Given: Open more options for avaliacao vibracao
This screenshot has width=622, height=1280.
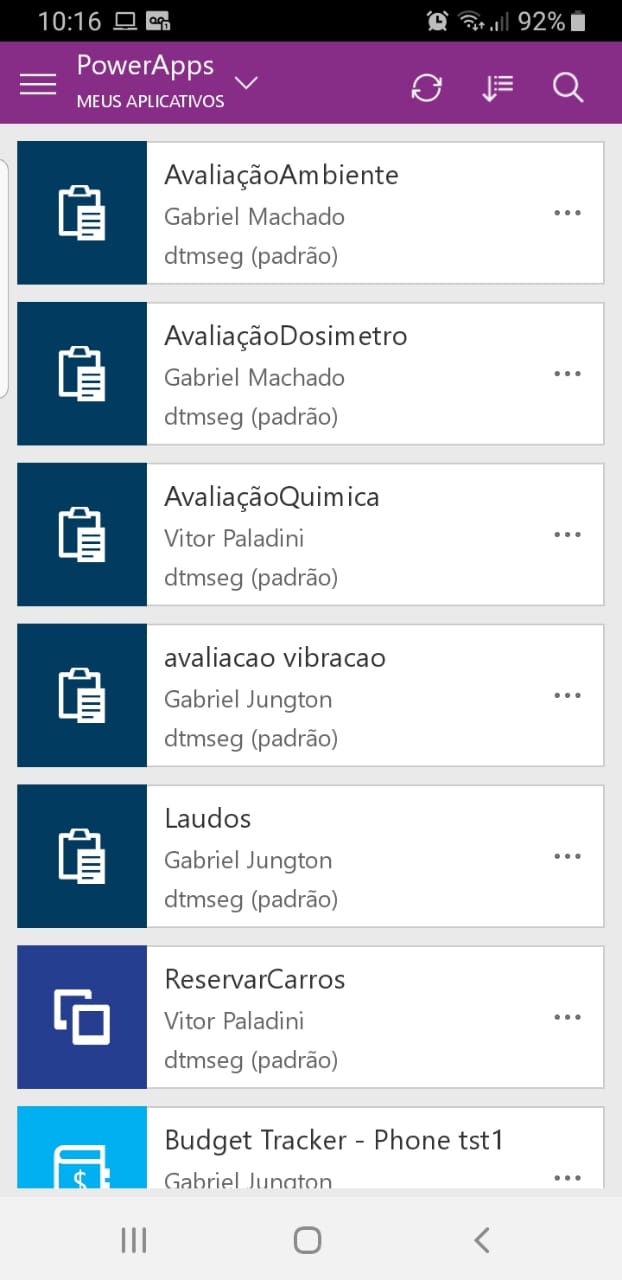Looking at the screenshot, I should (x=567, y=696).
